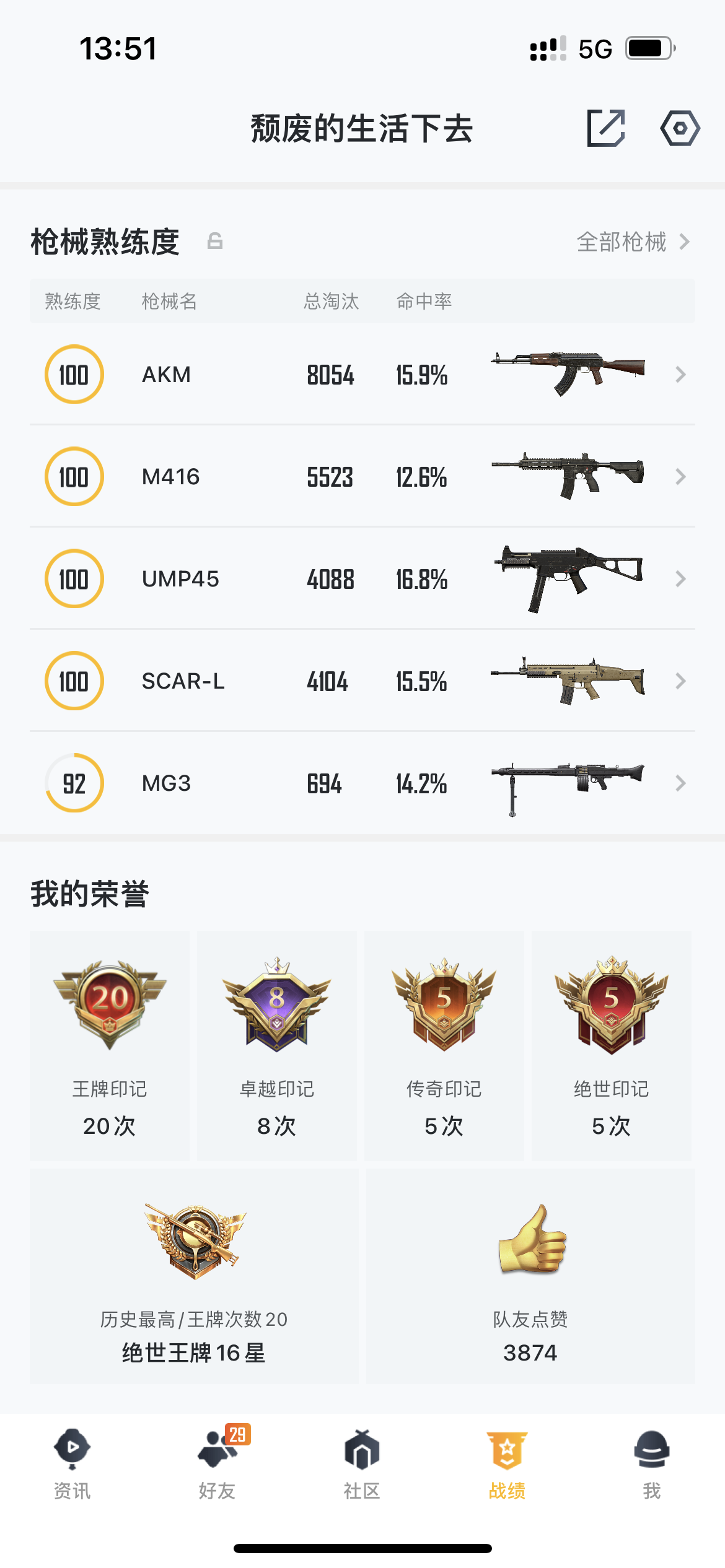Open the 社区 tab
725x1568 pixels.
(362, 1465)
